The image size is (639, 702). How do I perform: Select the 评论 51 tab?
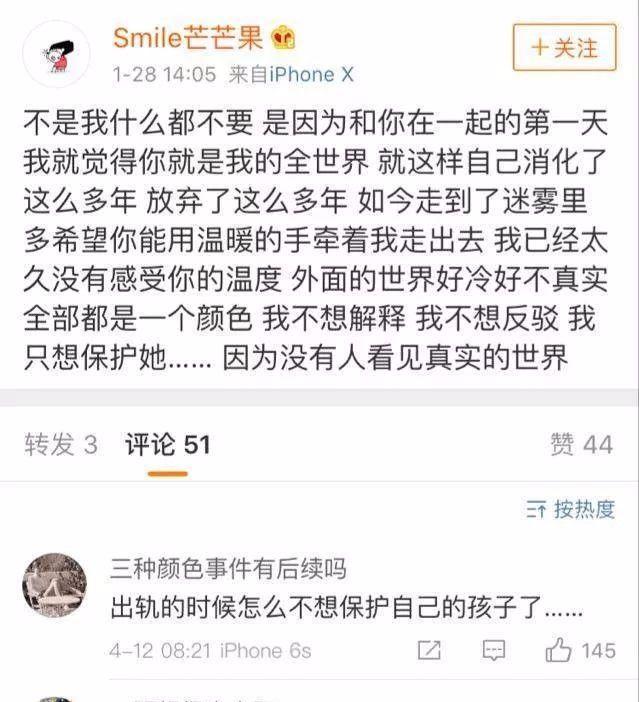167,444
